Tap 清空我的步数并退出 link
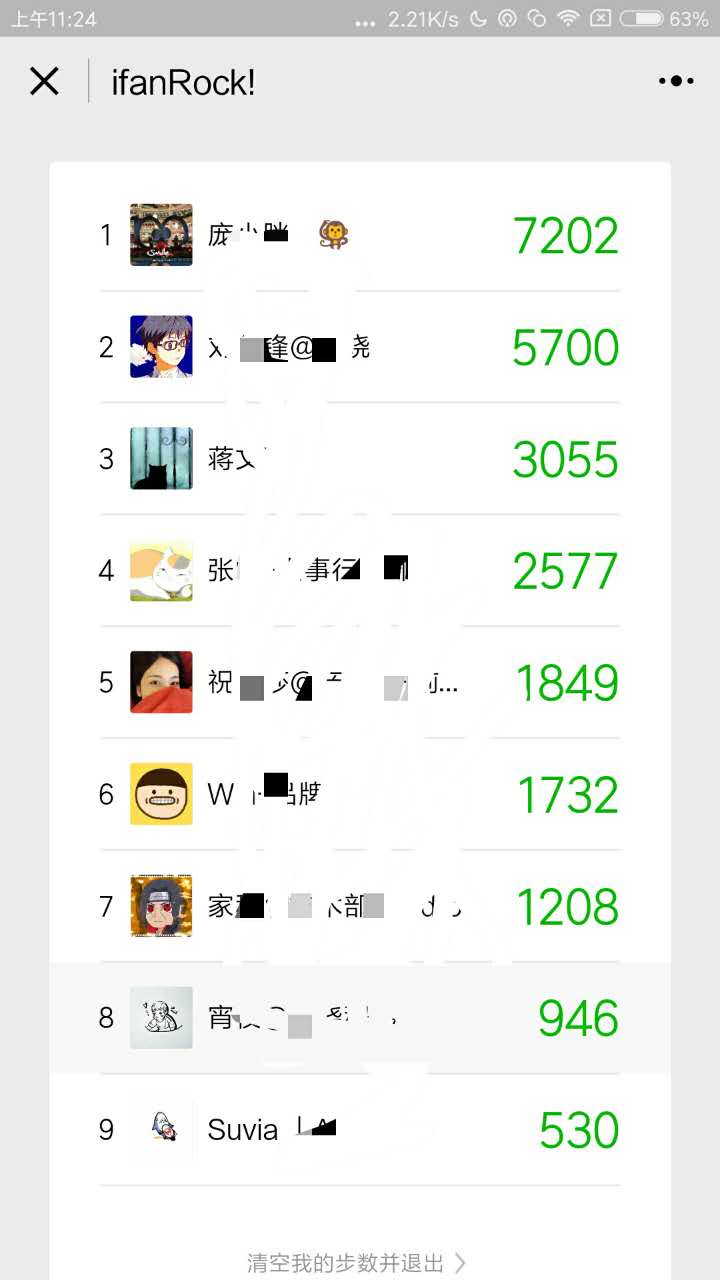The image size is (720, 1280). pyautogui.click(x=355, y=1263)
